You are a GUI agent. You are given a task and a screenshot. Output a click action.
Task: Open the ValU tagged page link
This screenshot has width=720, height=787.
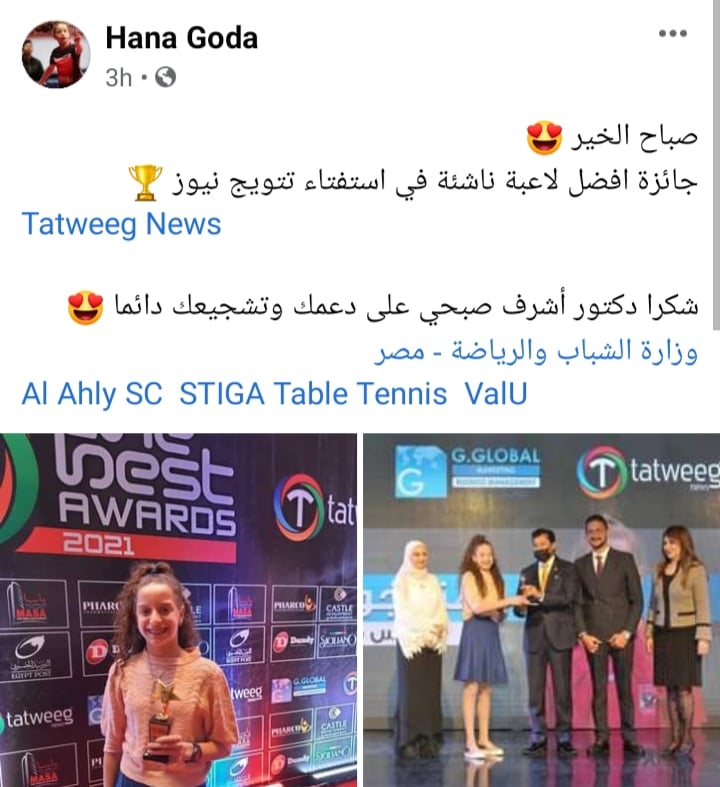point(495,394)
